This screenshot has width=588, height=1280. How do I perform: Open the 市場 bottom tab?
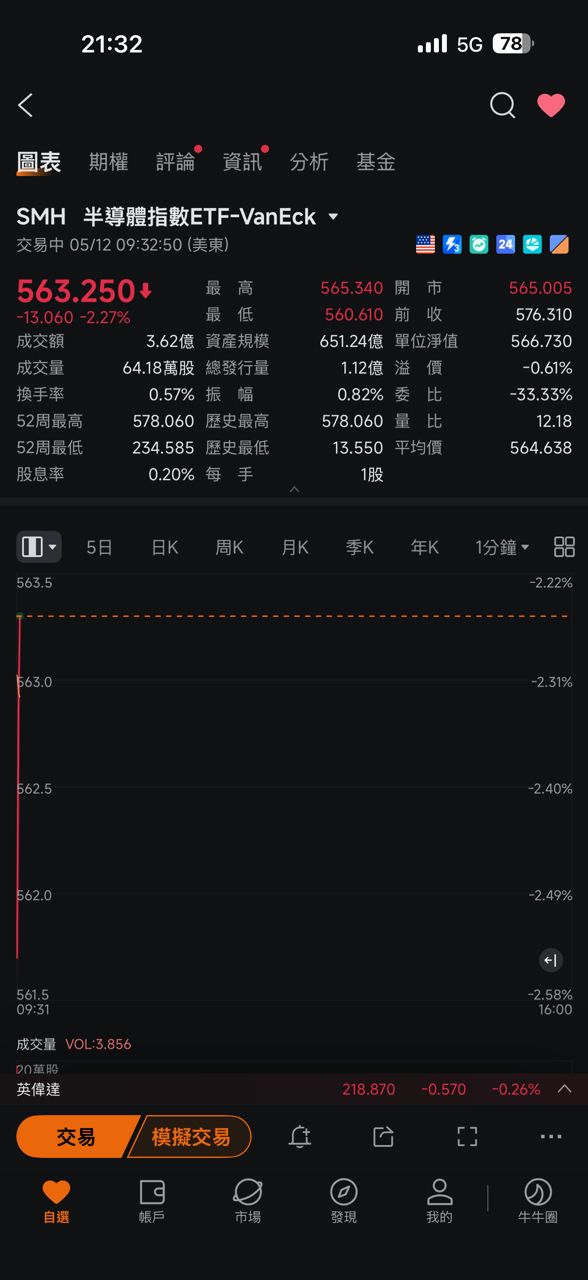click(x=247, y=1201)
